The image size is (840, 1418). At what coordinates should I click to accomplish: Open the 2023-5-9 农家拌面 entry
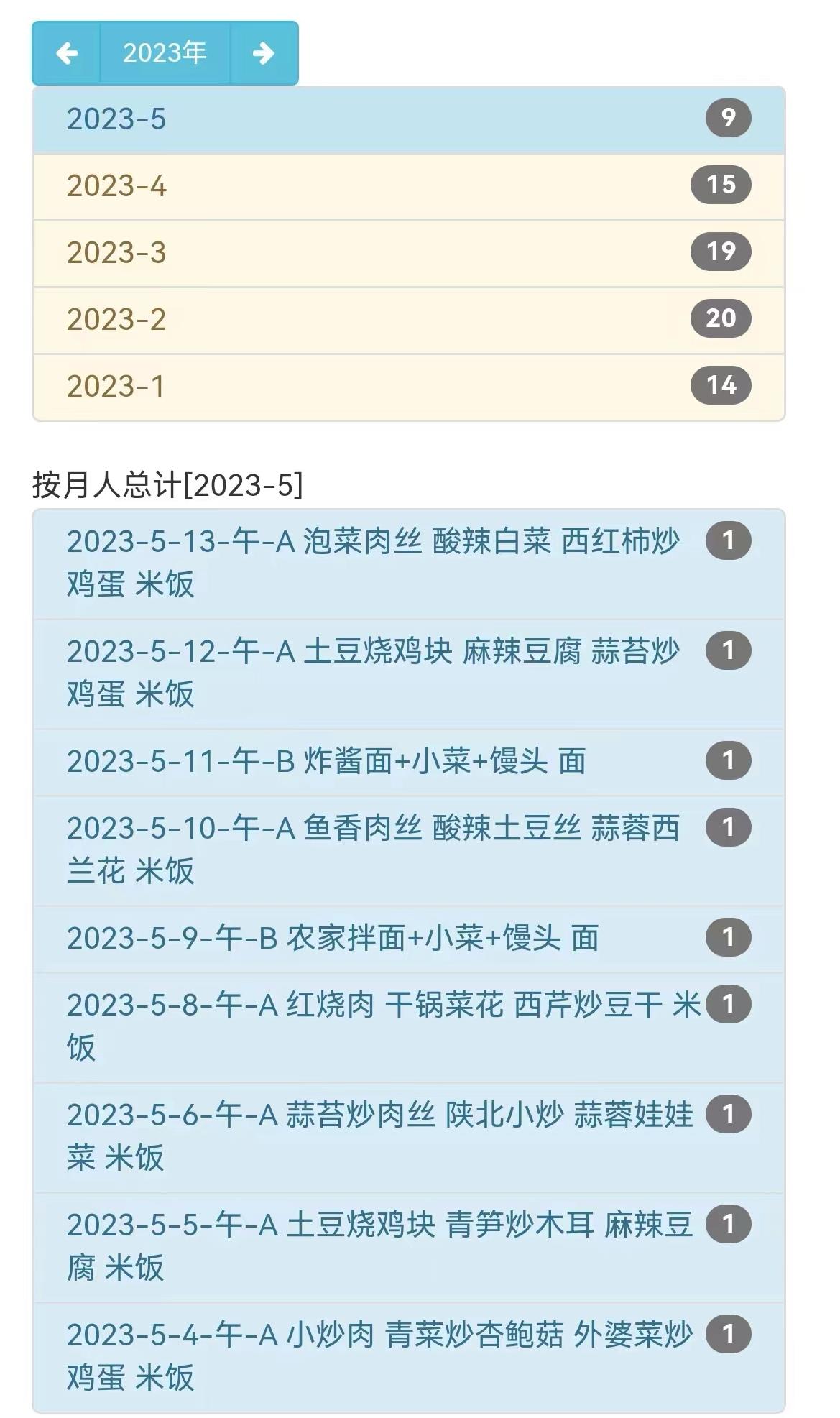[x=374, y=939]
